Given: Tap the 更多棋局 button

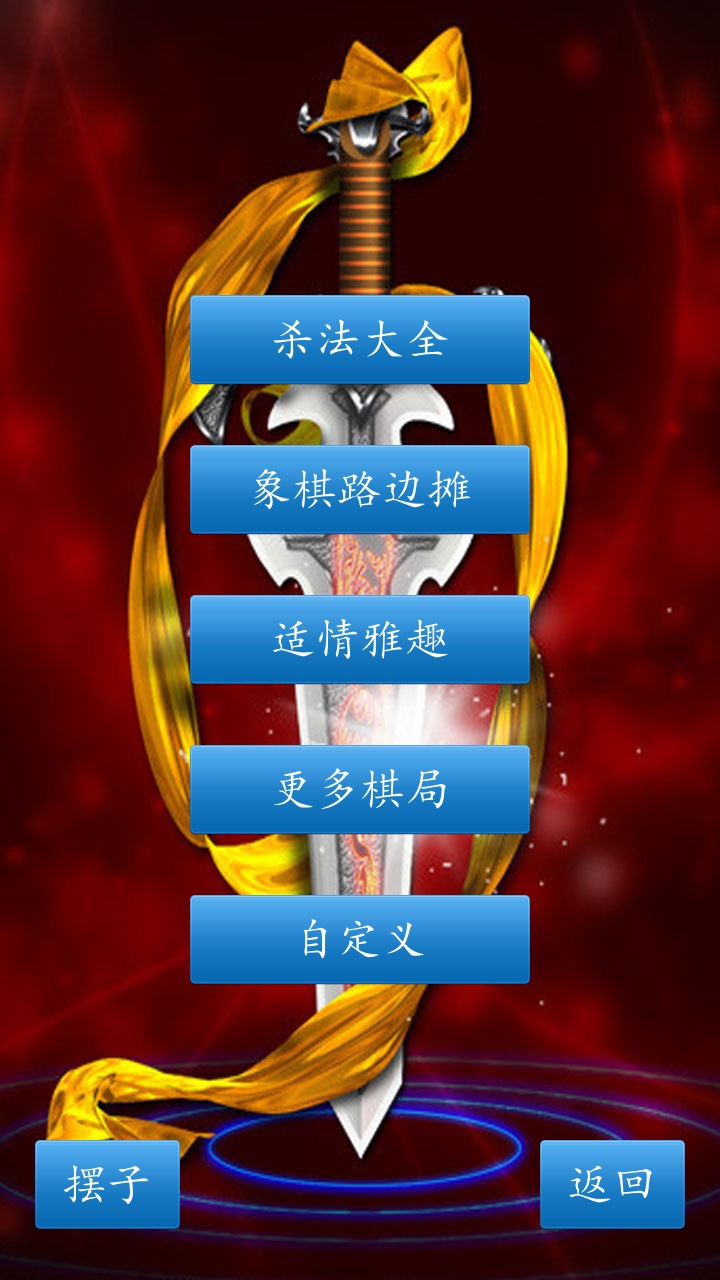Looking at the screenshot, I should [360, 790].
